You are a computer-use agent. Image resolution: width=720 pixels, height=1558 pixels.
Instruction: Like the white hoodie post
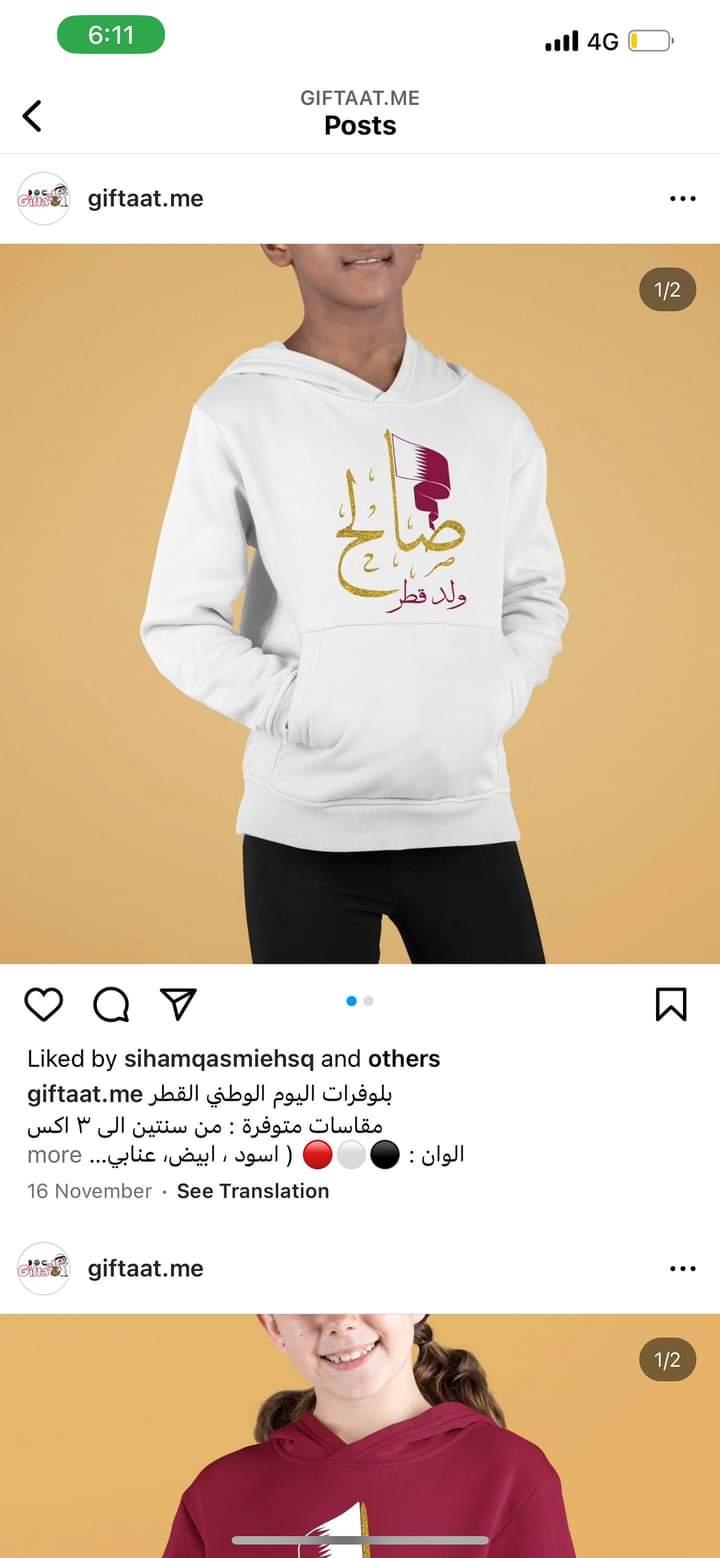(x=43, y=1004)
